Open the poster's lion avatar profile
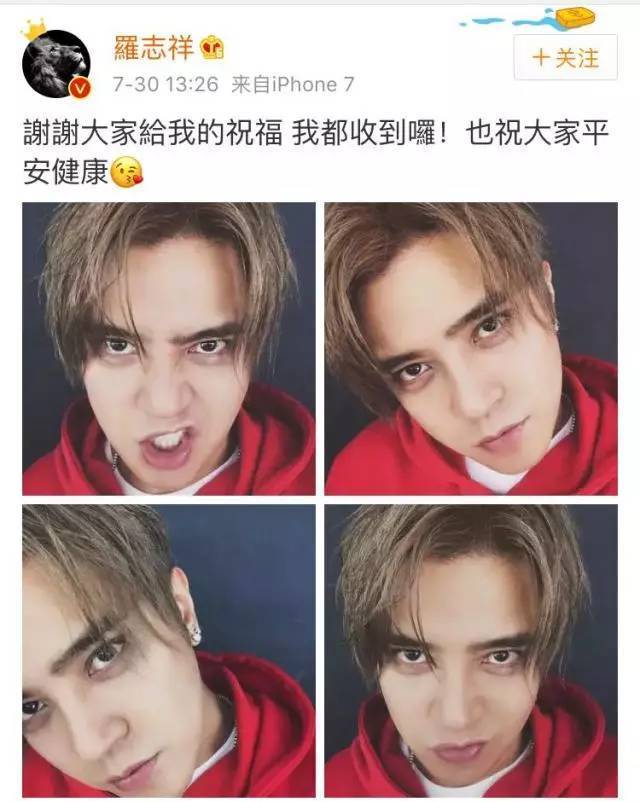Viewport: 640px width, 802px height. click(57, 63)
